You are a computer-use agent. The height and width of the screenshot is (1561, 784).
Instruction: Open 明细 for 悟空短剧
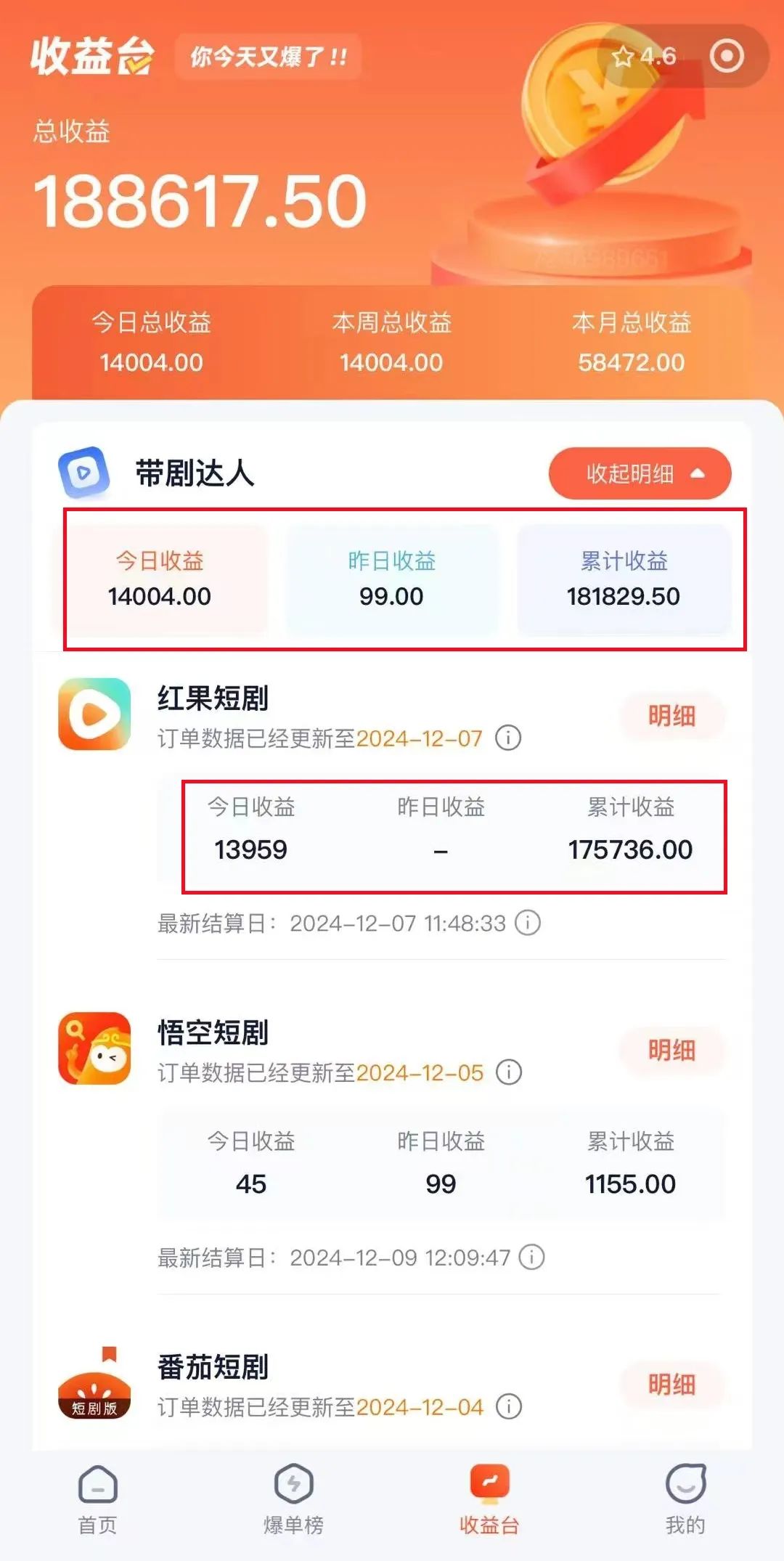[x=672, y=1051]
